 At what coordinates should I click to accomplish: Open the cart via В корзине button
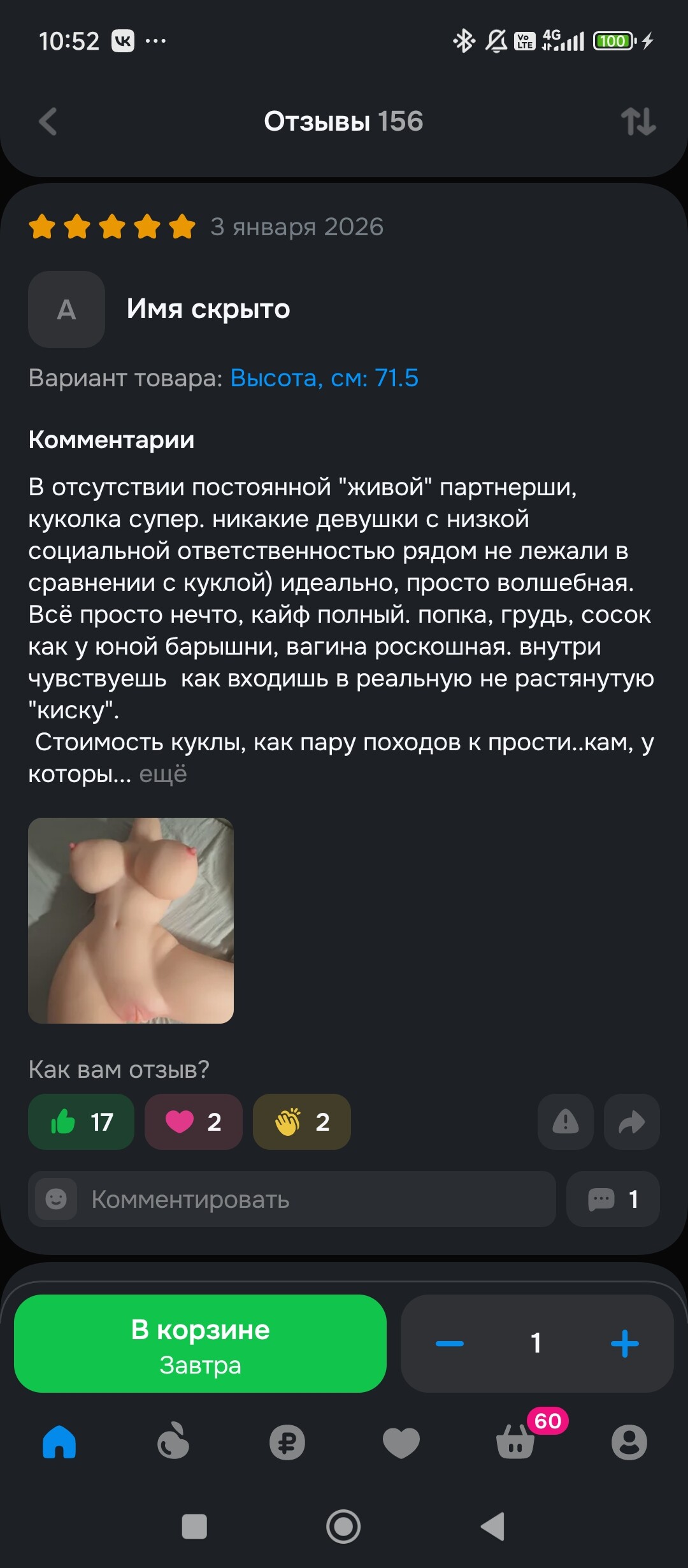click(200, 1344)
